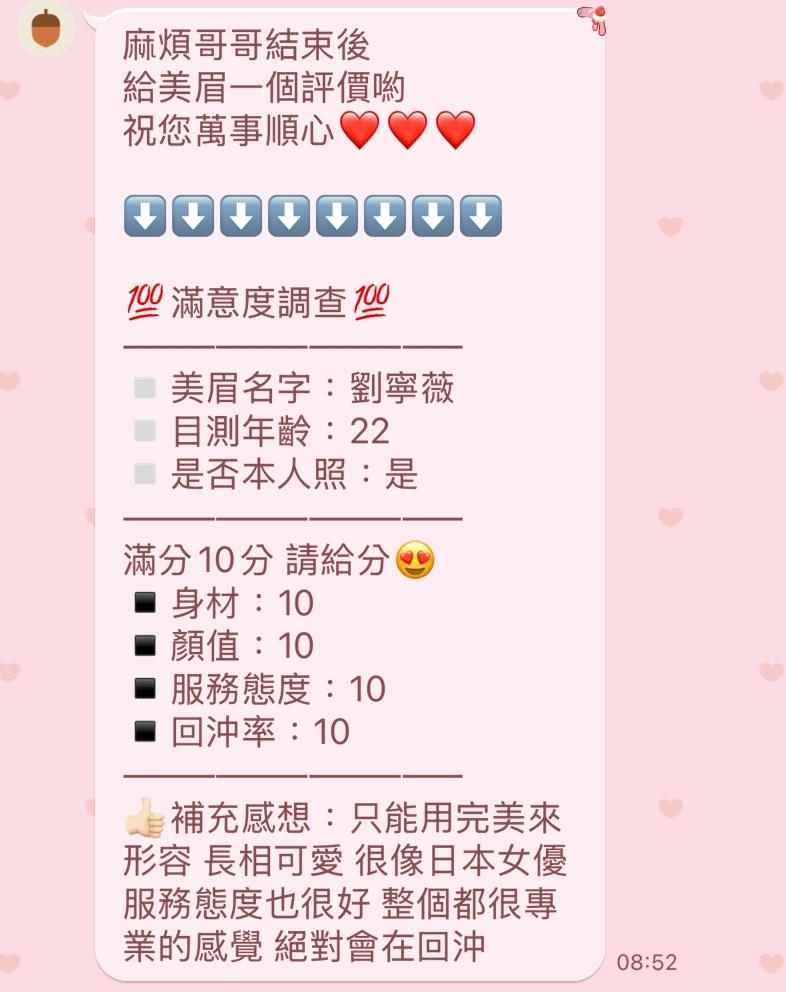This screenshot has height=992, width=786.
Task: Open the sender's acorn profile picture
Action: [45, 27]
